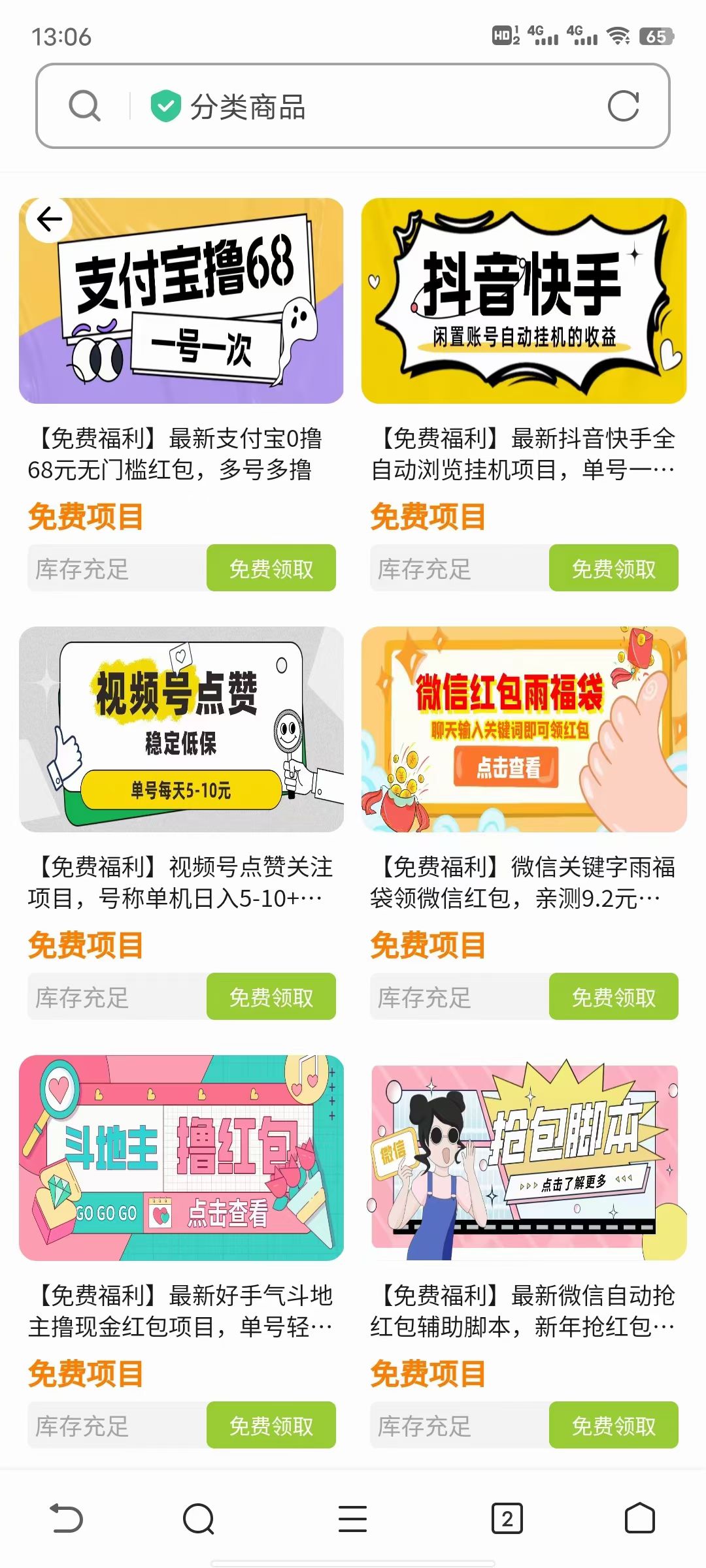Get the 微信关键字雨福袋 project free

[x=613, y=997]
